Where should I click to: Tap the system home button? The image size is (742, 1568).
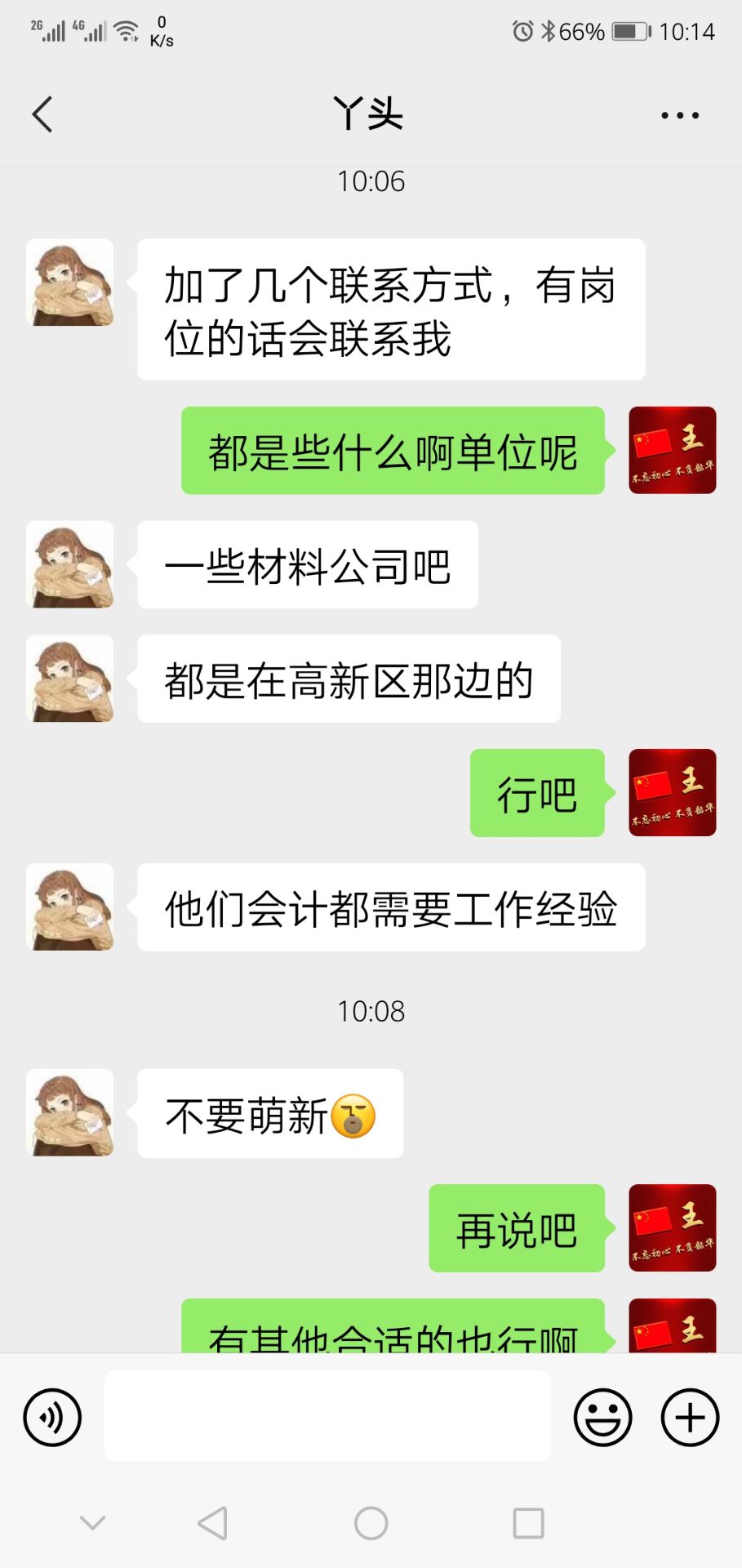tap(371, 1523)
